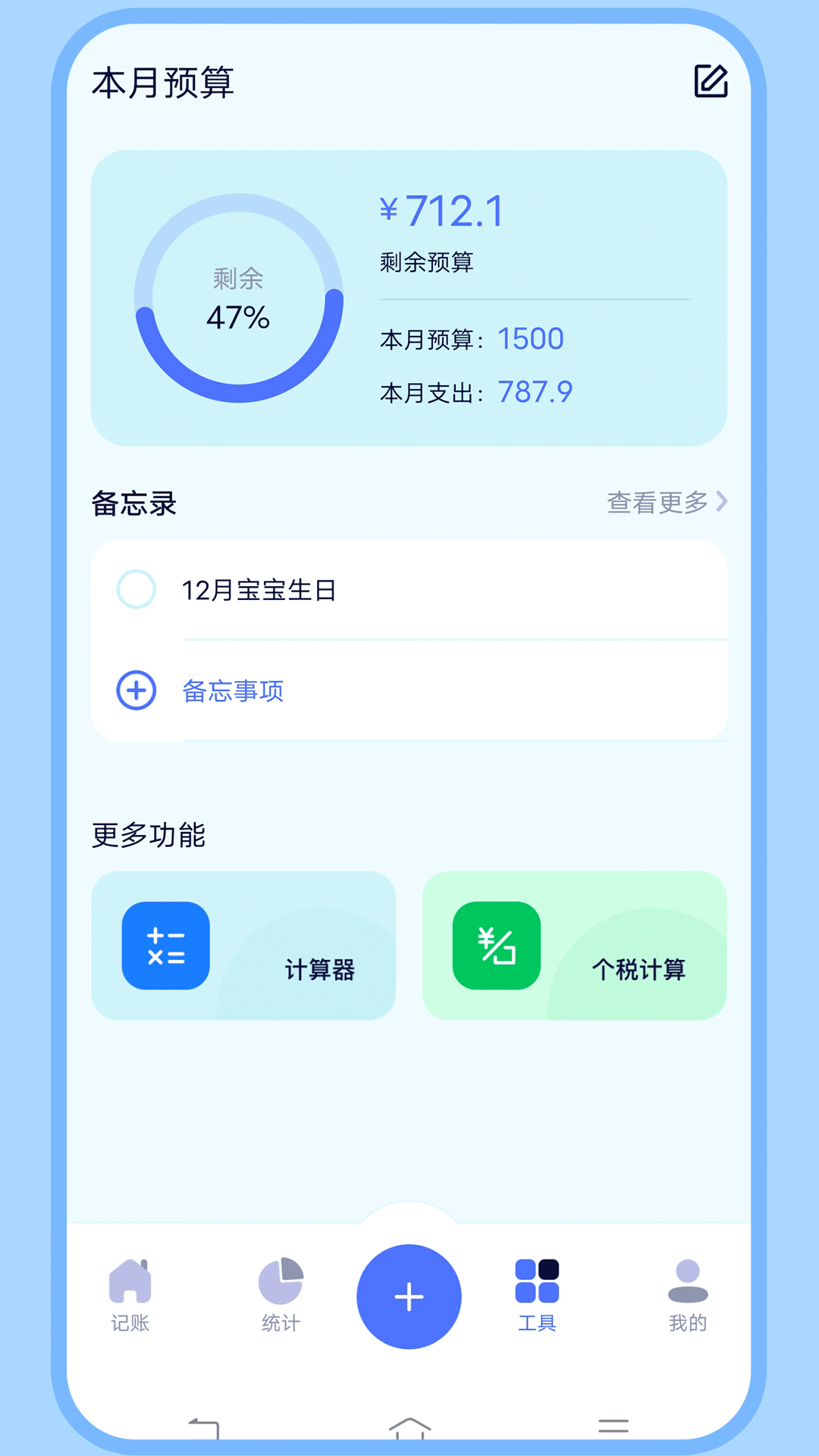
Task: Tap the center plus button
Action: (x=409, y=1297)
